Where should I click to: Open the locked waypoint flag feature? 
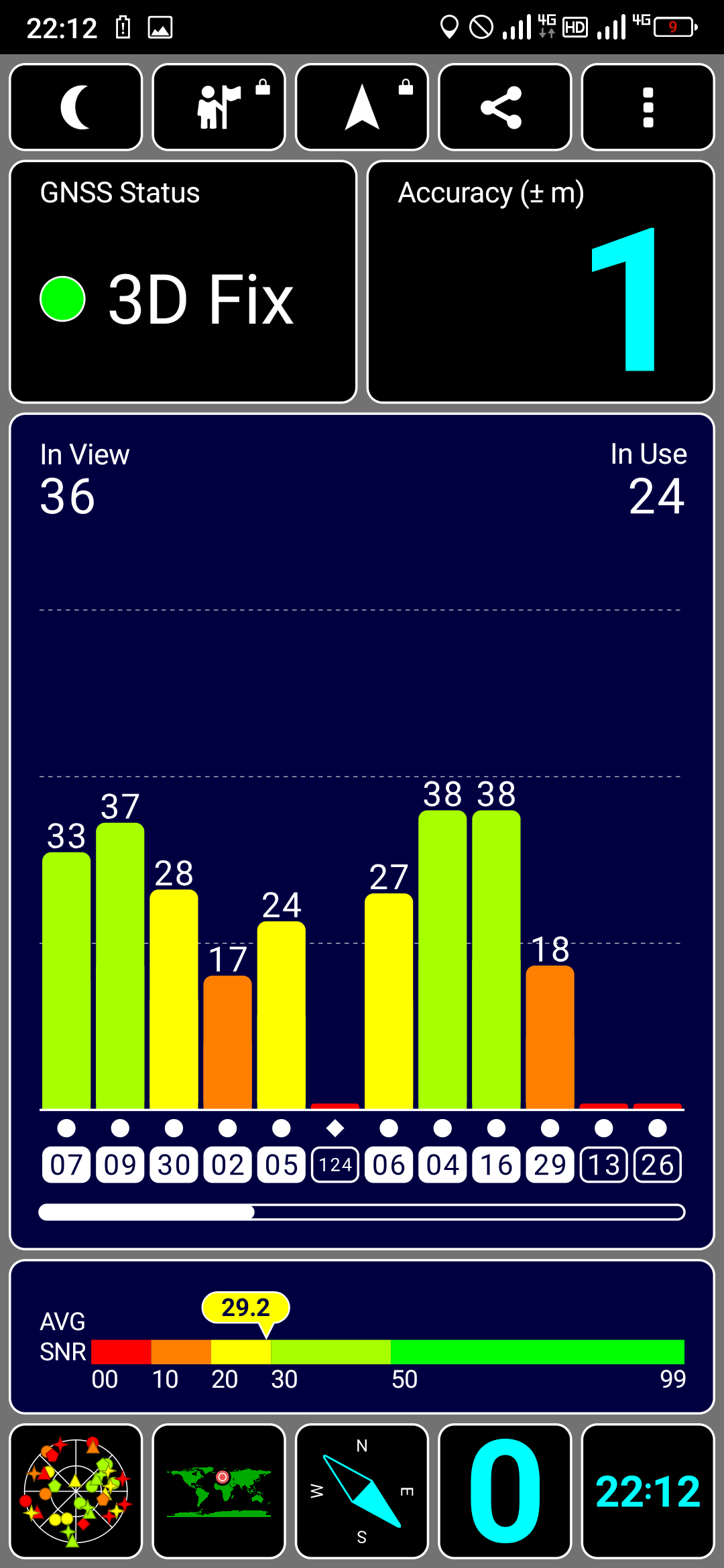219,107
